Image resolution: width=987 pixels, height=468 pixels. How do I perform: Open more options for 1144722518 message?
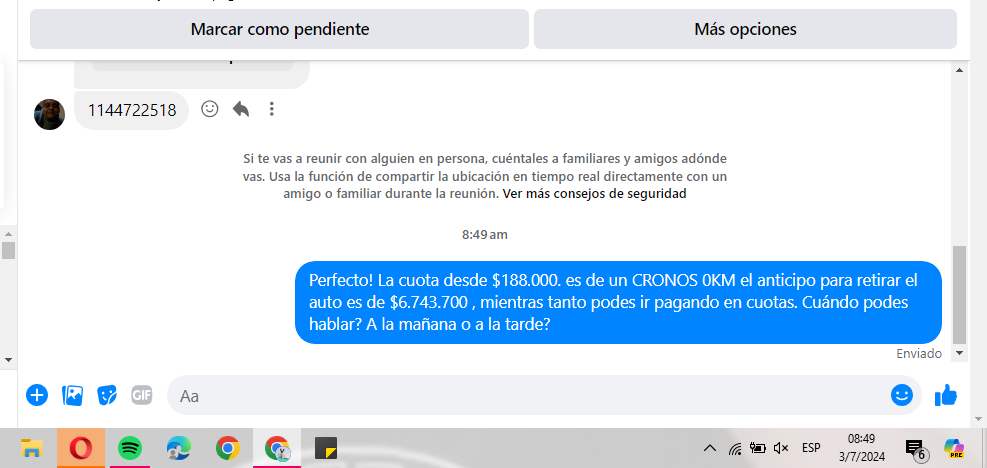click(x=271, y=109)
